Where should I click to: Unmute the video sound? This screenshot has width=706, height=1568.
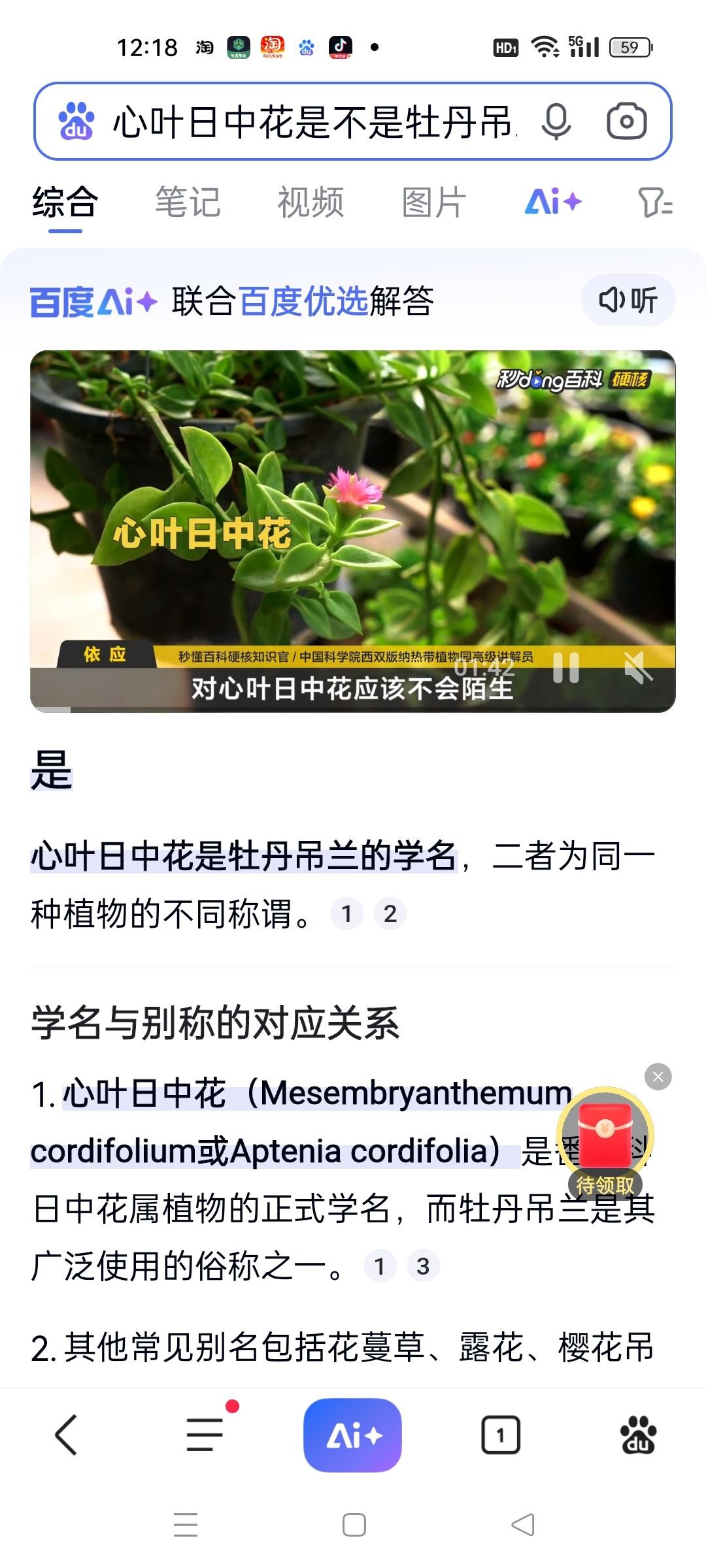(x=638, y=668)
